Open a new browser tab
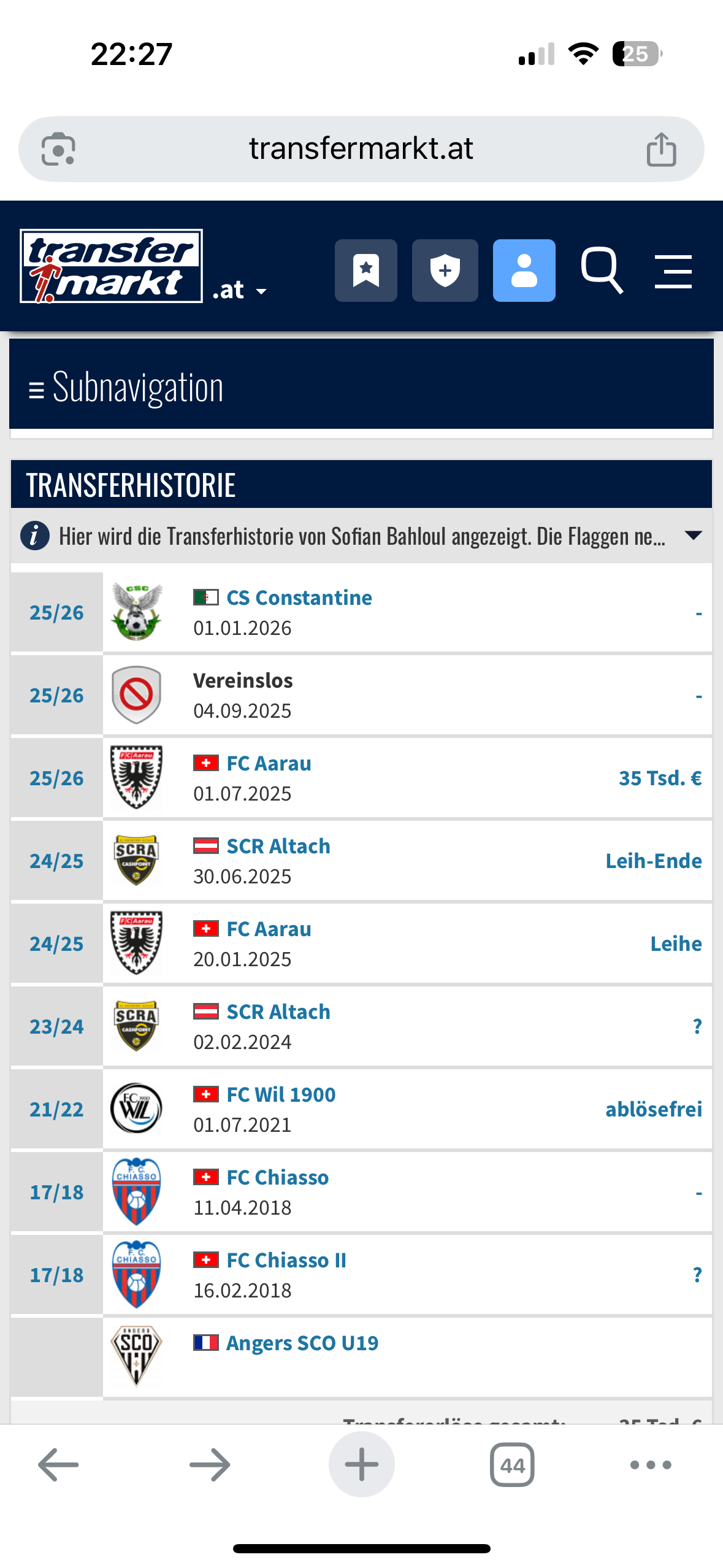The width and height of the screenshot is (723, 1568). [361, 1464]
